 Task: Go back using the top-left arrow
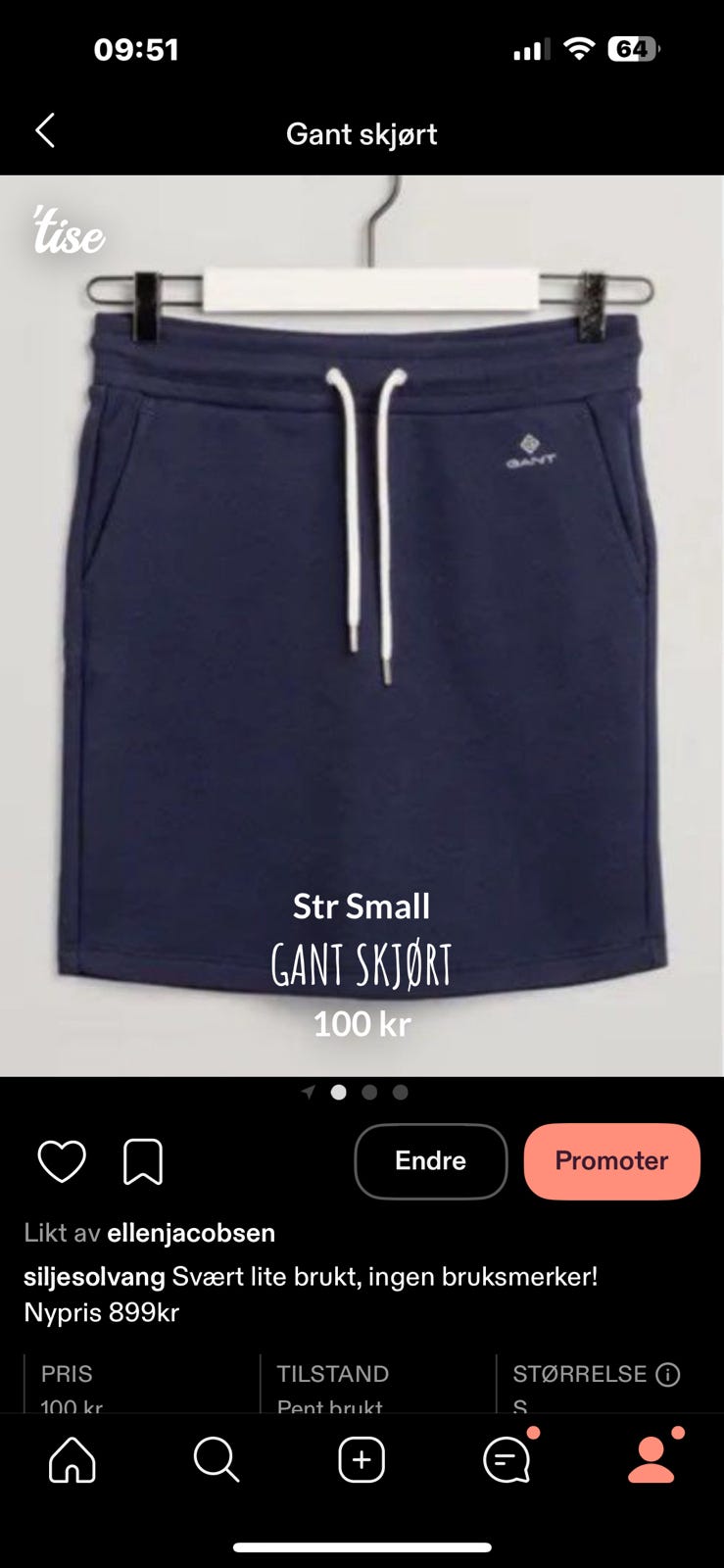[x=45, y=130]
